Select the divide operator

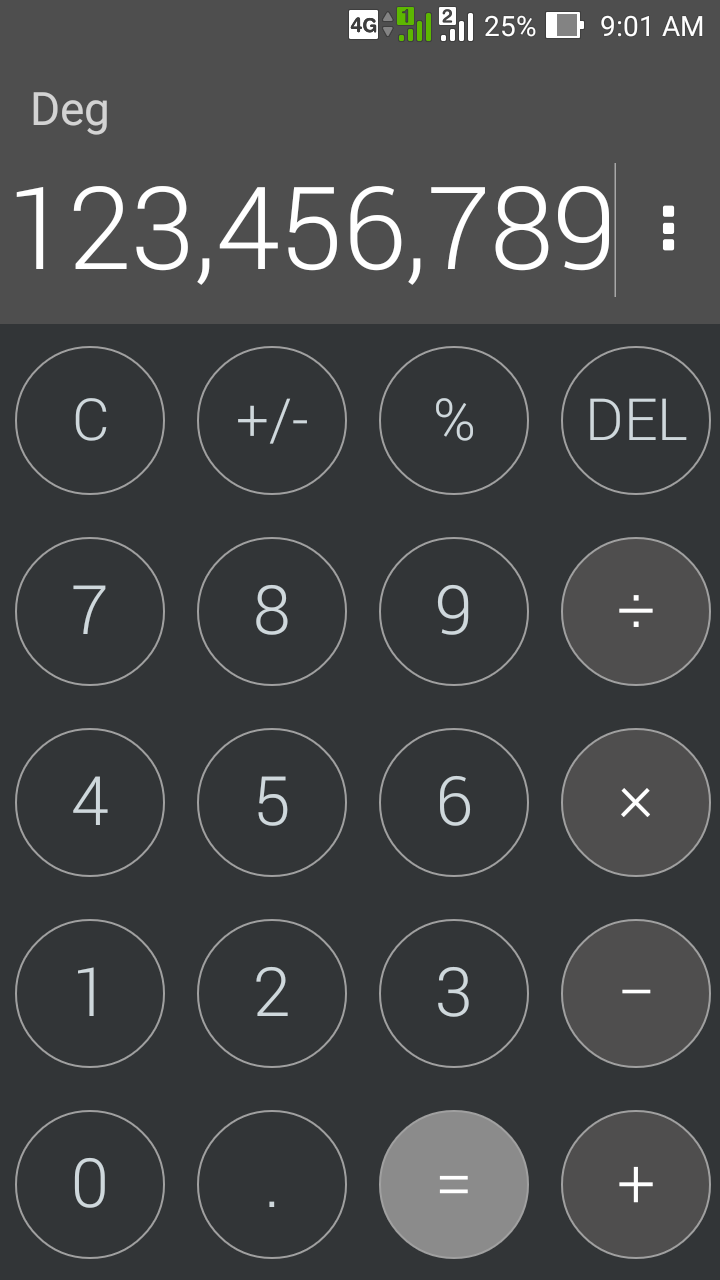point(636,611)
